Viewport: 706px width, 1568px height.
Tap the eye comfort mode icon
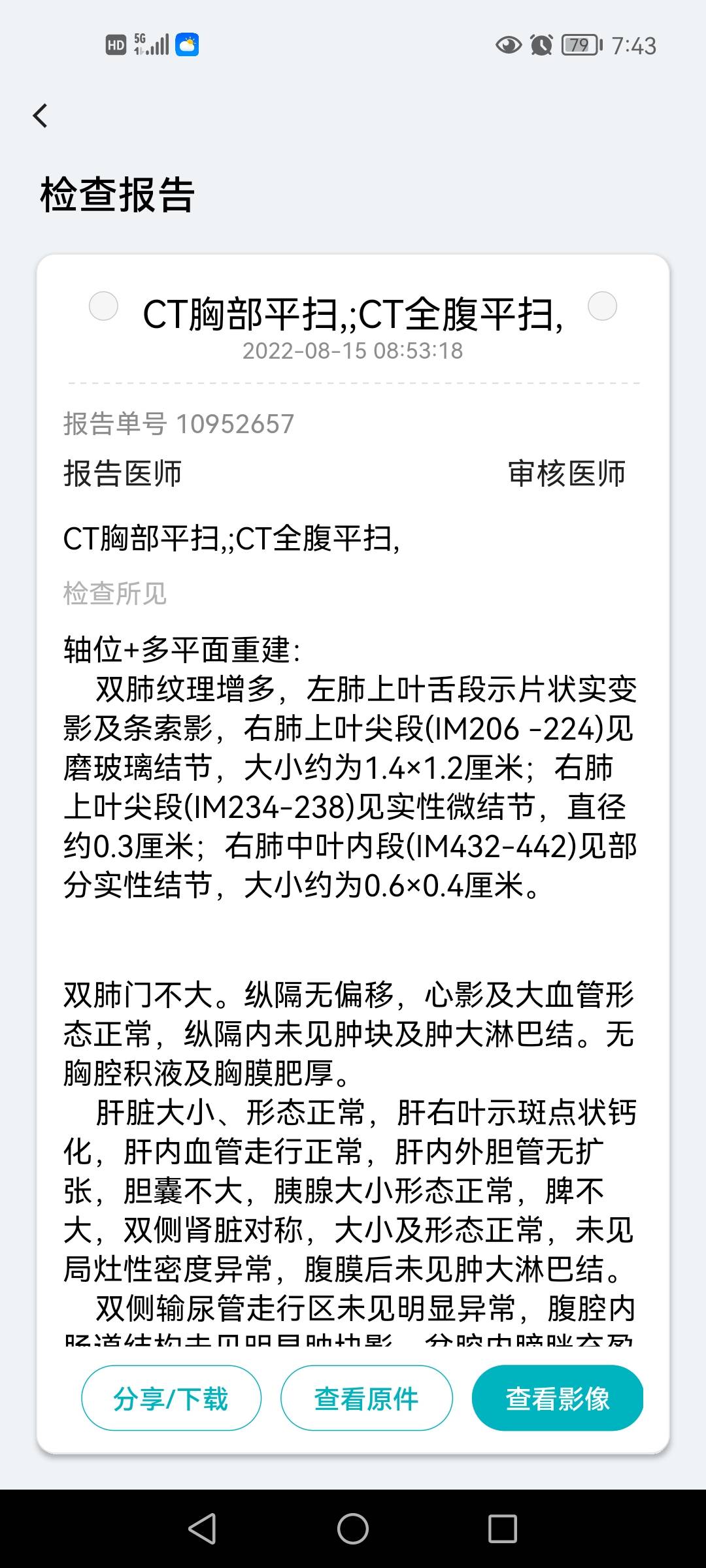509,46
